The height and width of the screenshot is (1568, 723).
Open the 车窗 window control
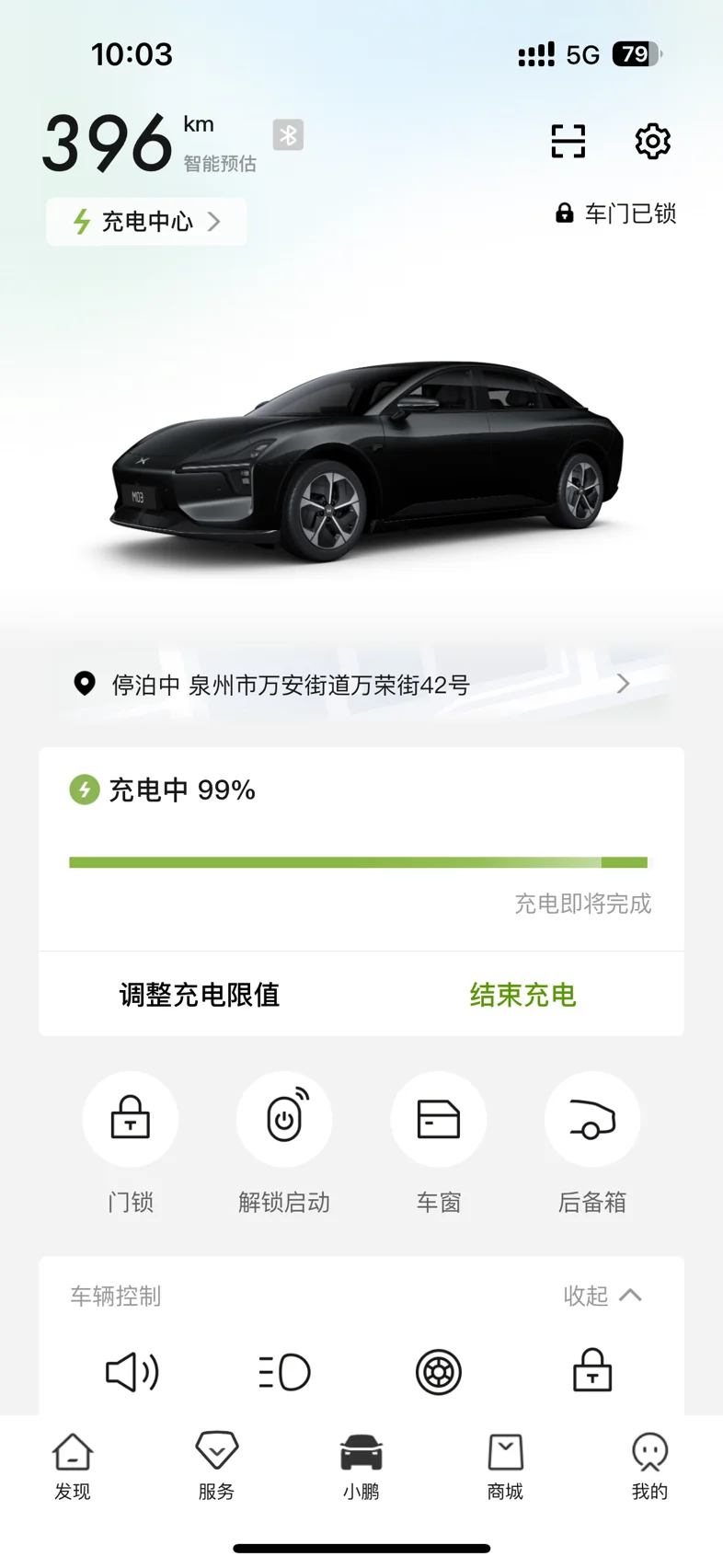coord(438,1120)
